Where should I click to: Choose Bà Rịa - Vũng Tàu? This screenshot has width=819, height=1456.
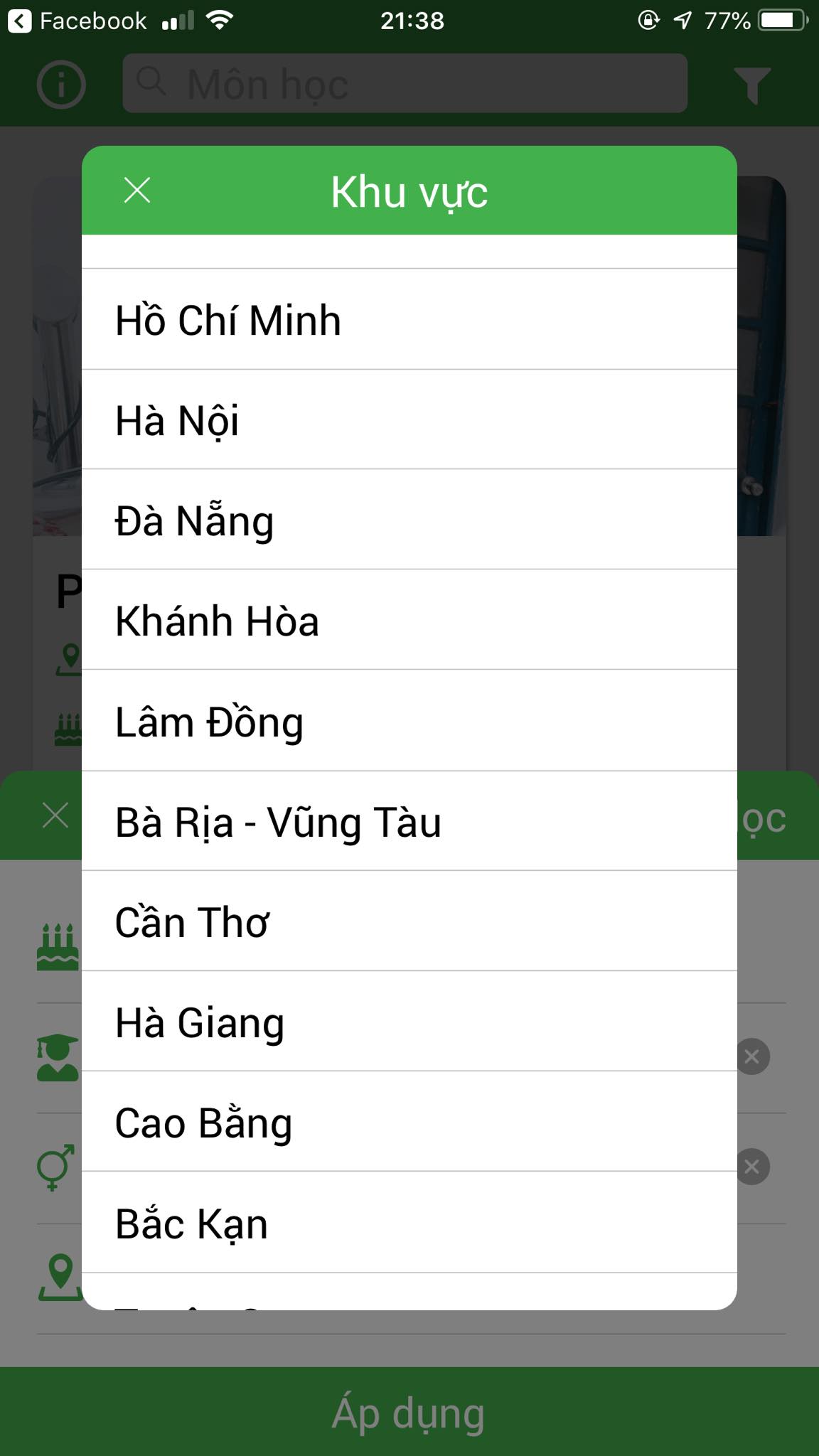409,821
